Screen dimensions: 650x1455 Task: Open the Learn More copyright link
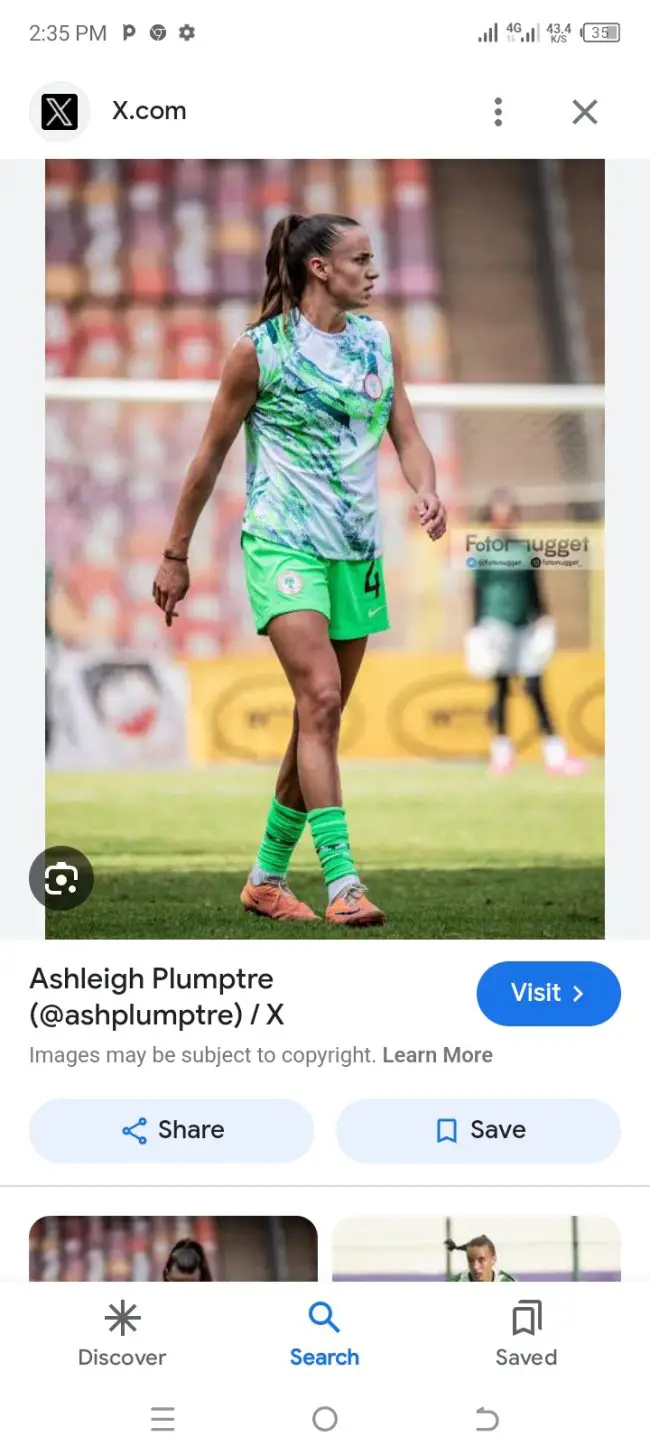[x=437, y=1055]
